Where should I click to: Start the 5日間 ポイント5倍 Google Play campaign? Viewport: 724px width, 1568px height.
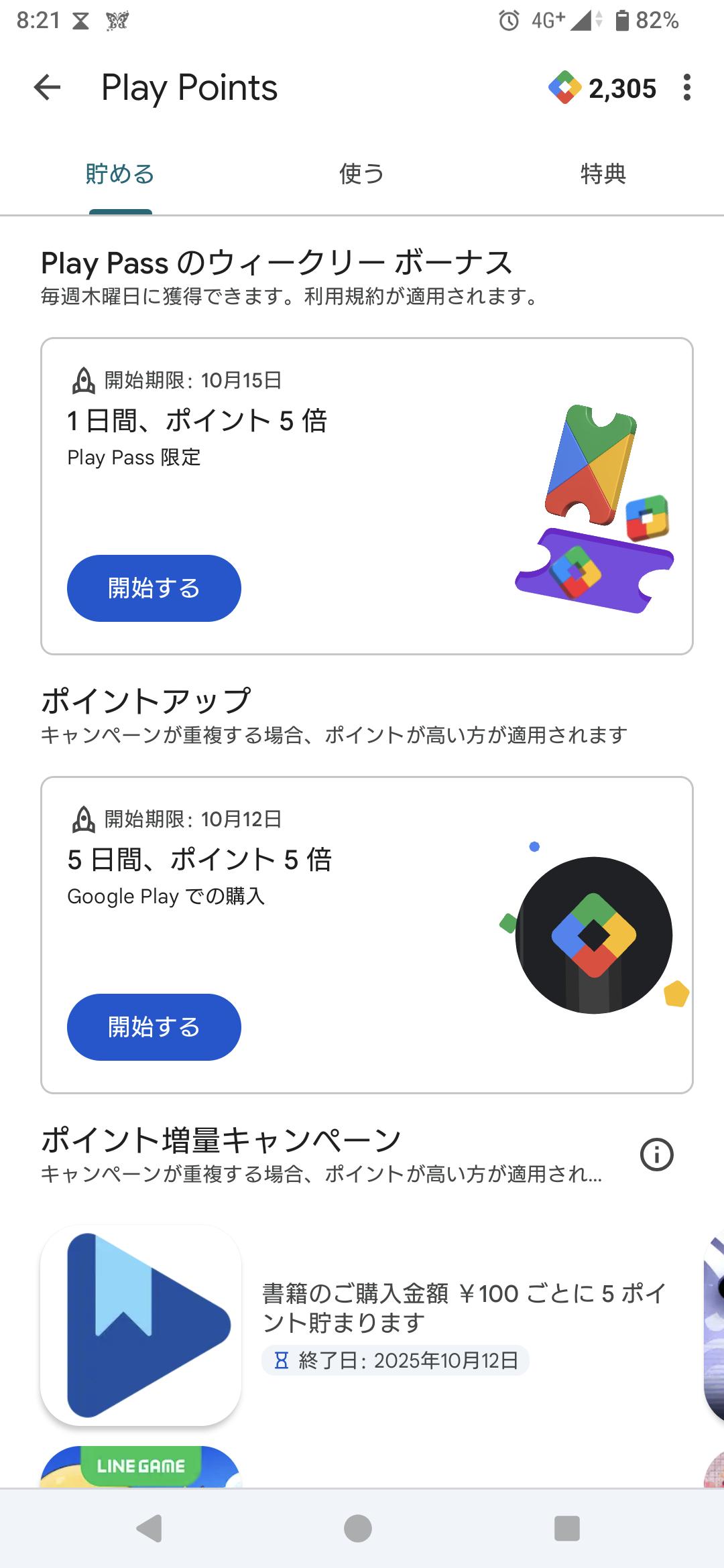(x=154, y=1027)
